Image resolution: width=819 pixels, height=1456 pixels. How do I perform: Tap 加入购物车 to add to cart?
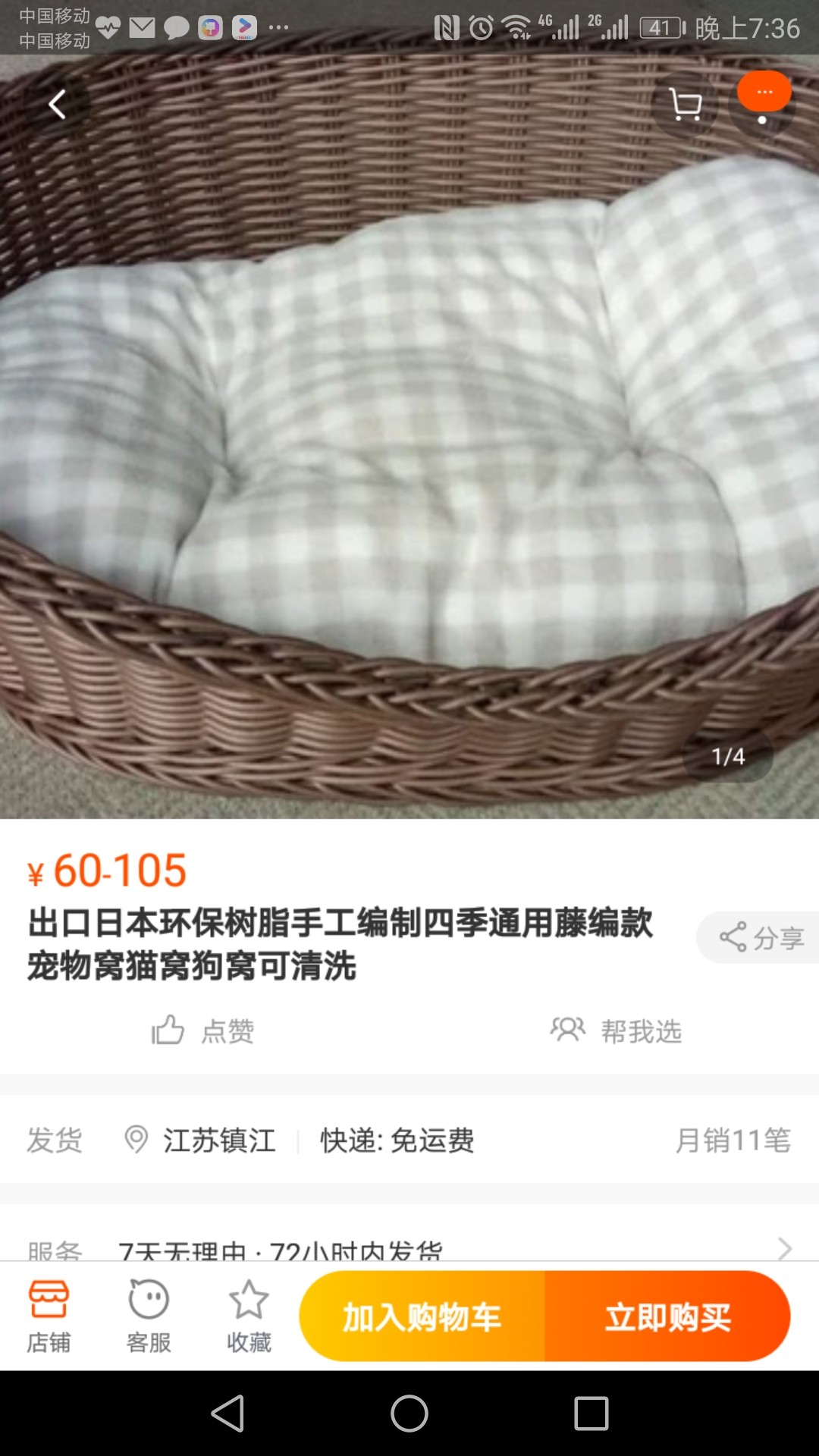point(422,1316)
